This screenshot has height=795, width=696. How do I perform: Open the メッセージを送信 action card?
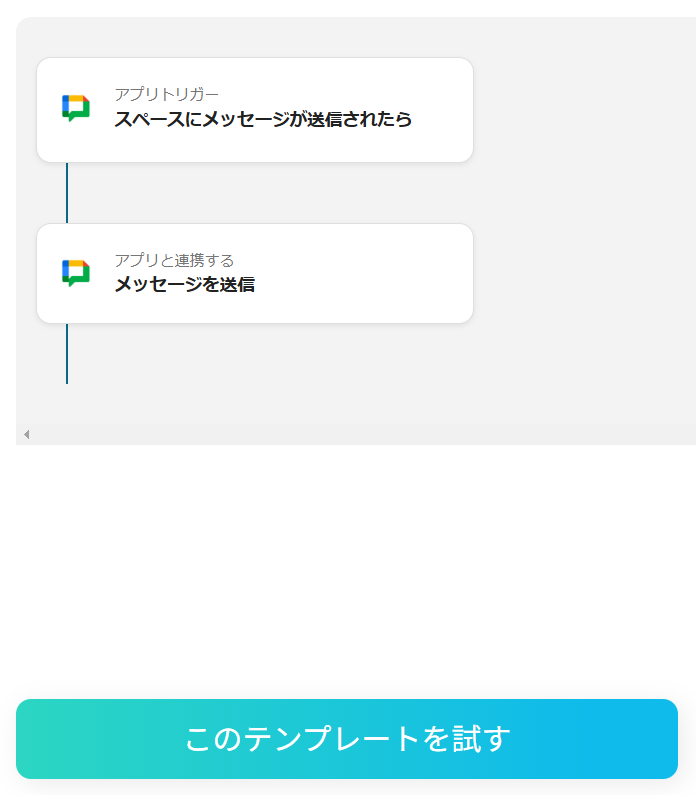pos(255,274)
